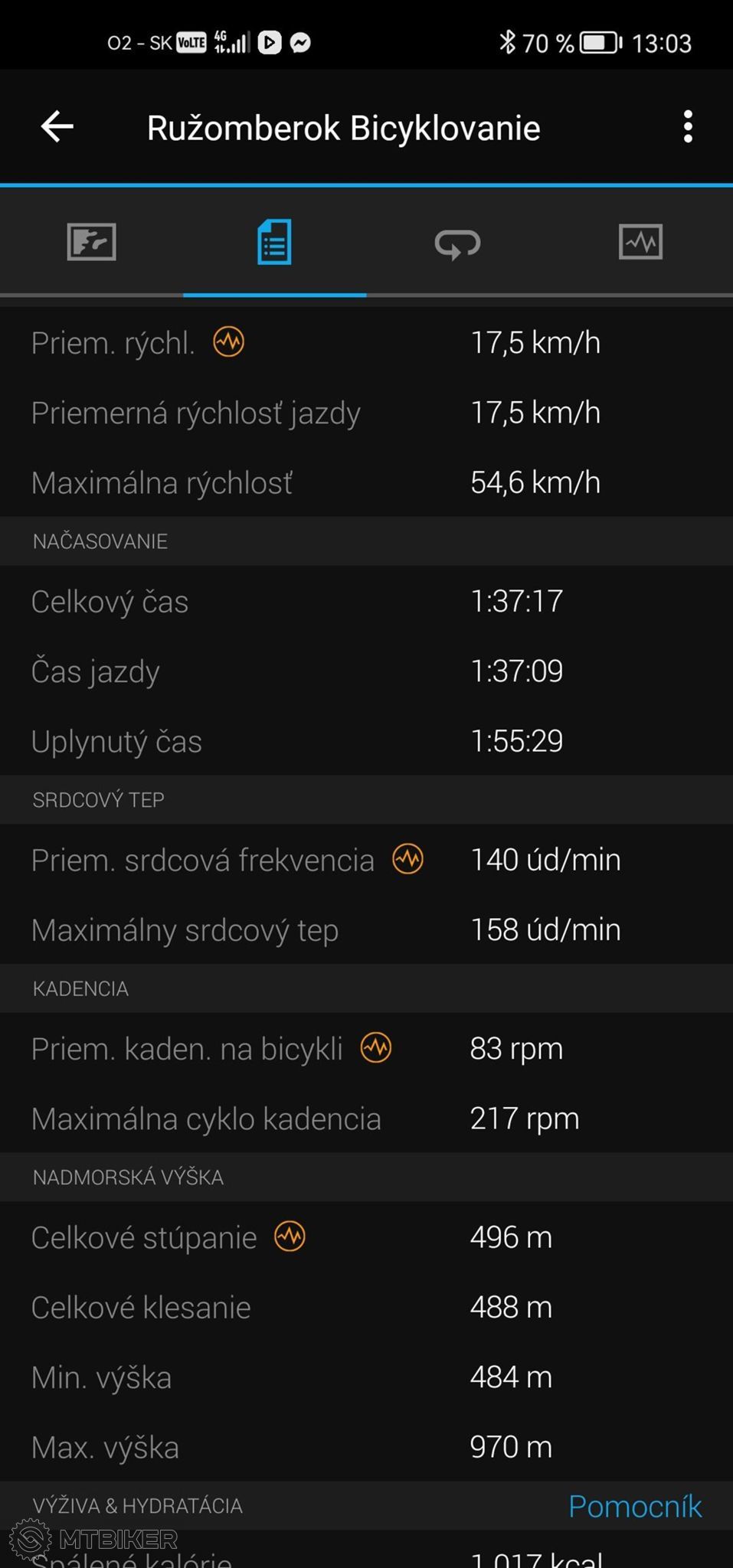Tap the chart icon next to Priem. rýchl.

pos(228,341)
